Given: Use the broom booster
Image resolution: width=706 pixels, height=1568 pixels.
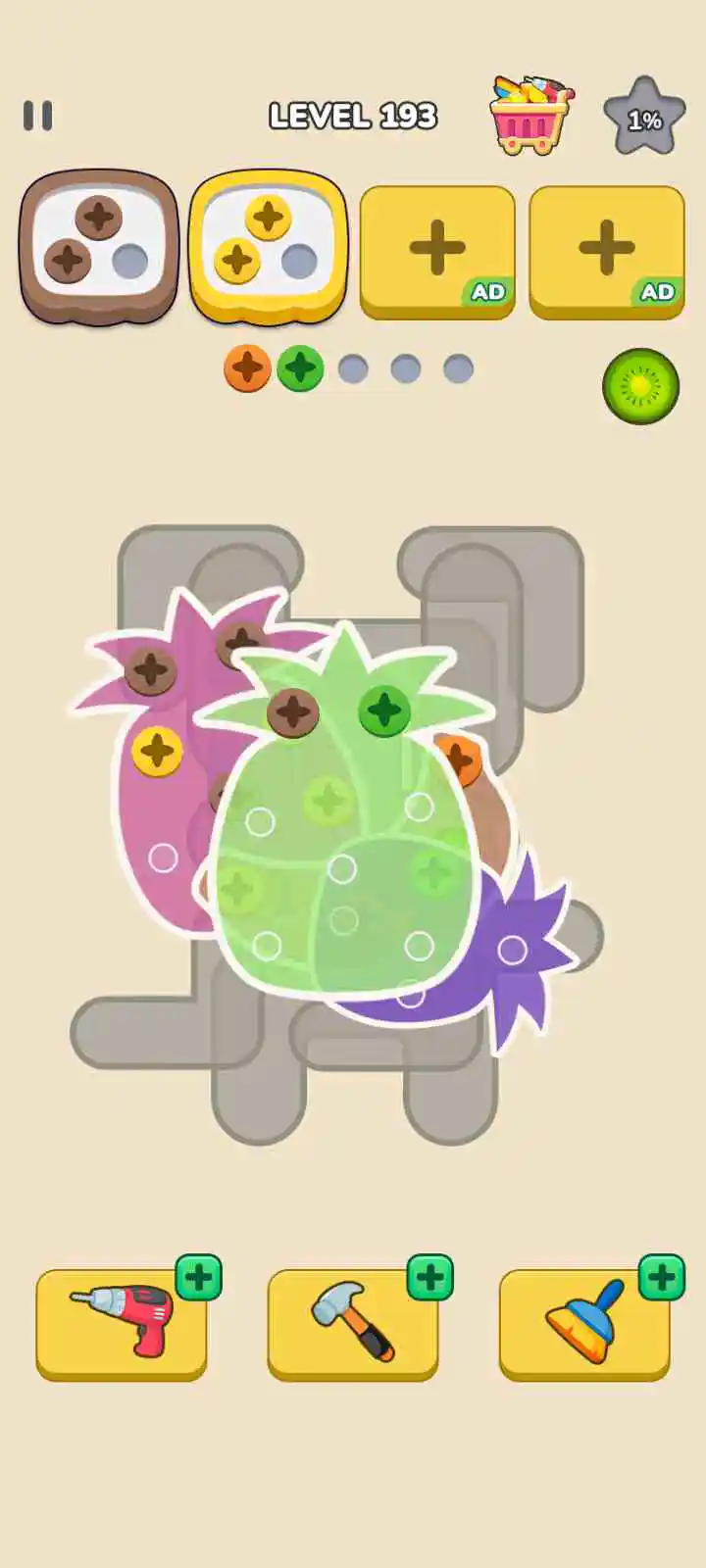Looking at the screenshot, I should point(584,1324).
